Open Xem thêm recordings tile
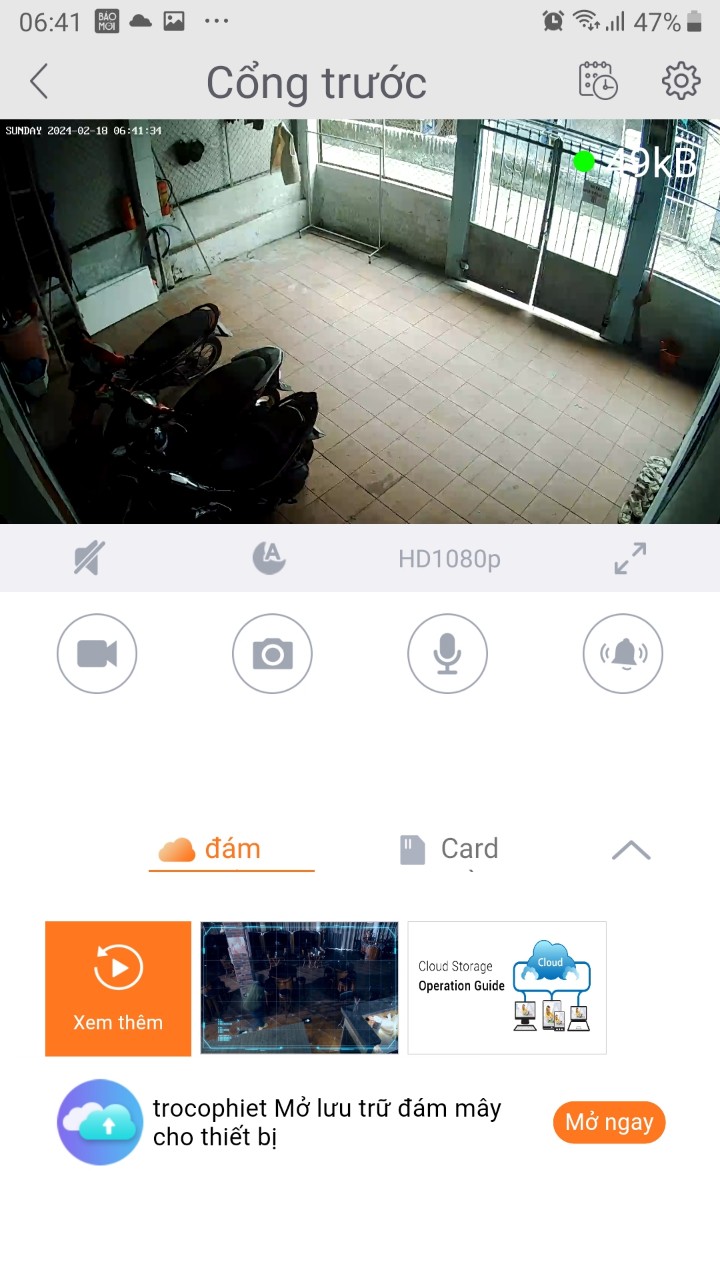Viewport: 720px width, 1280px height. (x=118, y=988)
